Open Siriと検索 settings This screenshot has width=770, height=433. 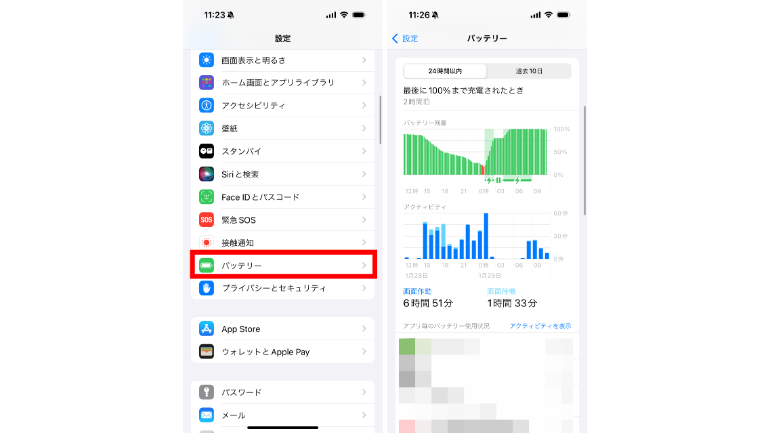tap(283, 174)
